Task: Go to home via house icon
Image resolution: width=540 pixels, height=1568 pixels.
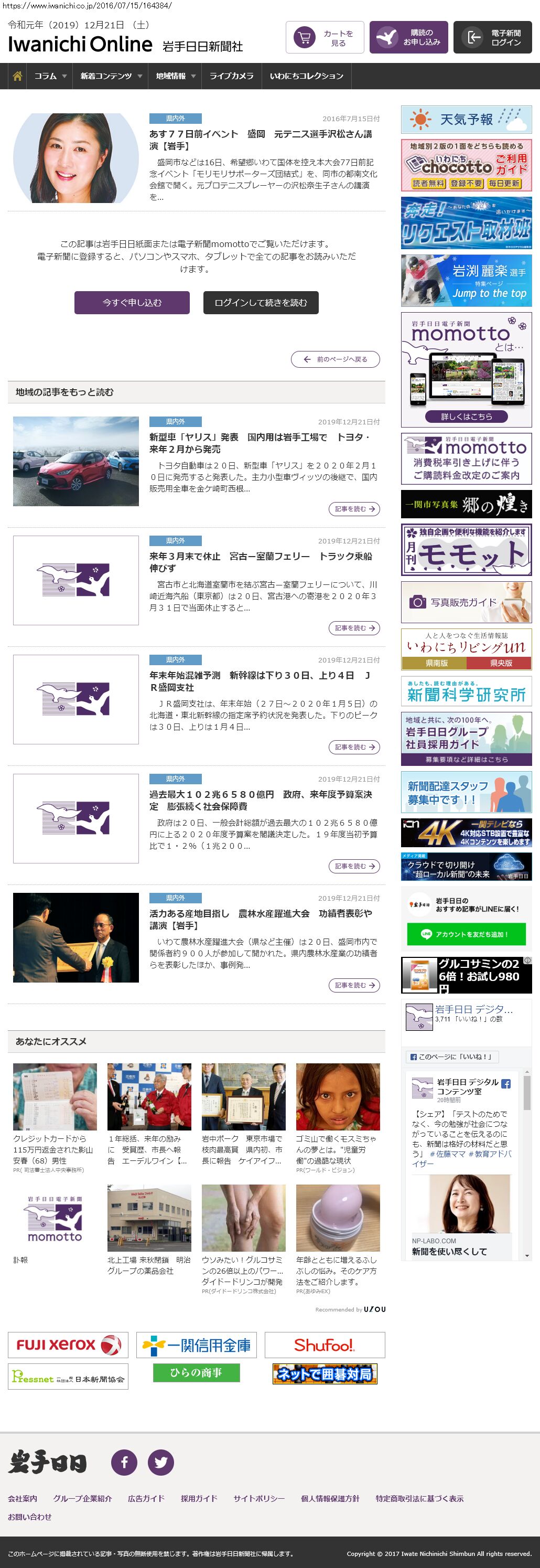Action: point(17,76)
